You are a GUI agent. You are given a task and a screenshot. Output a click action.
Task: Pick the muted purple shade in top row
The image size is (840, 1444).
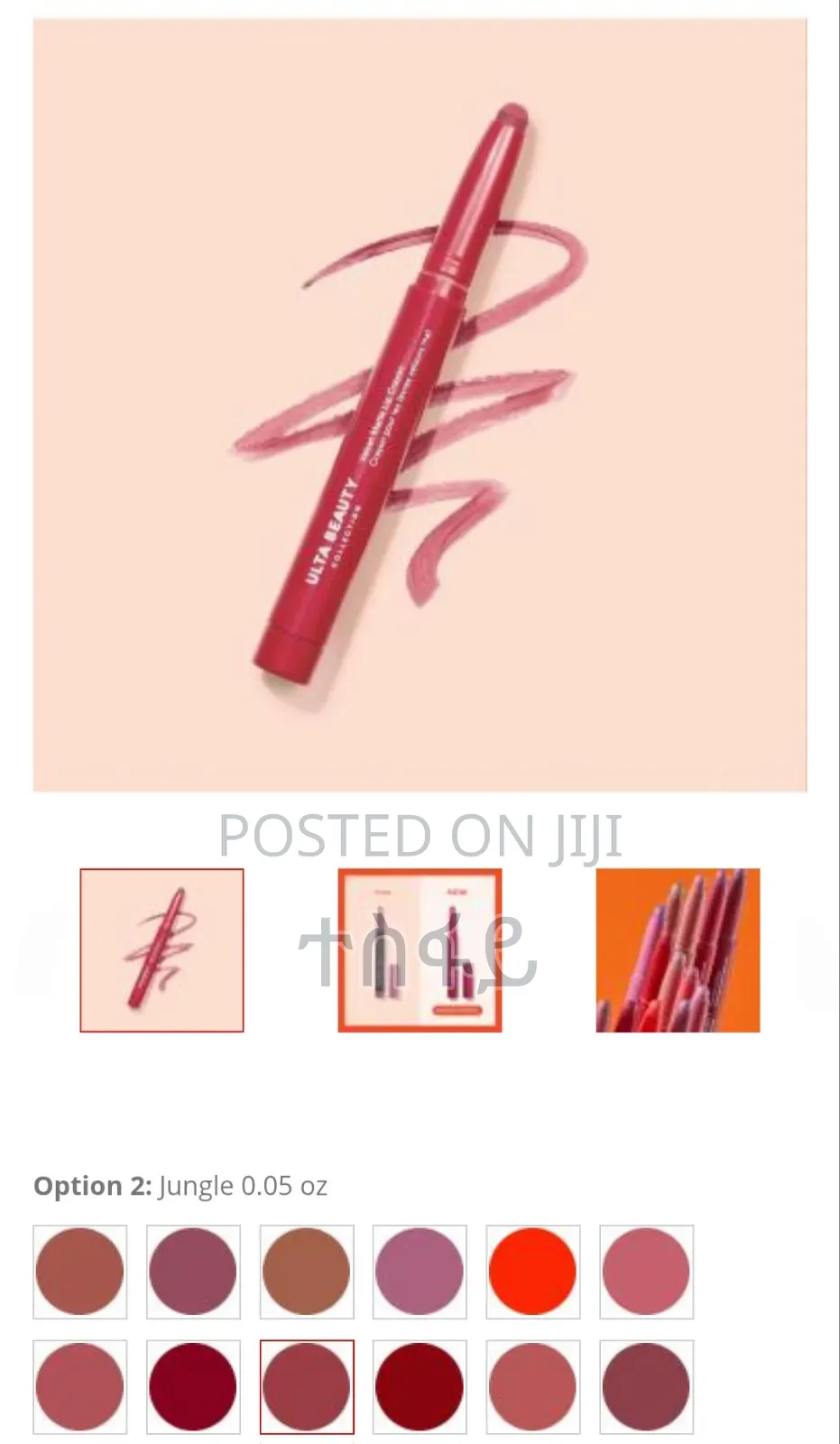pos(193,1270)
